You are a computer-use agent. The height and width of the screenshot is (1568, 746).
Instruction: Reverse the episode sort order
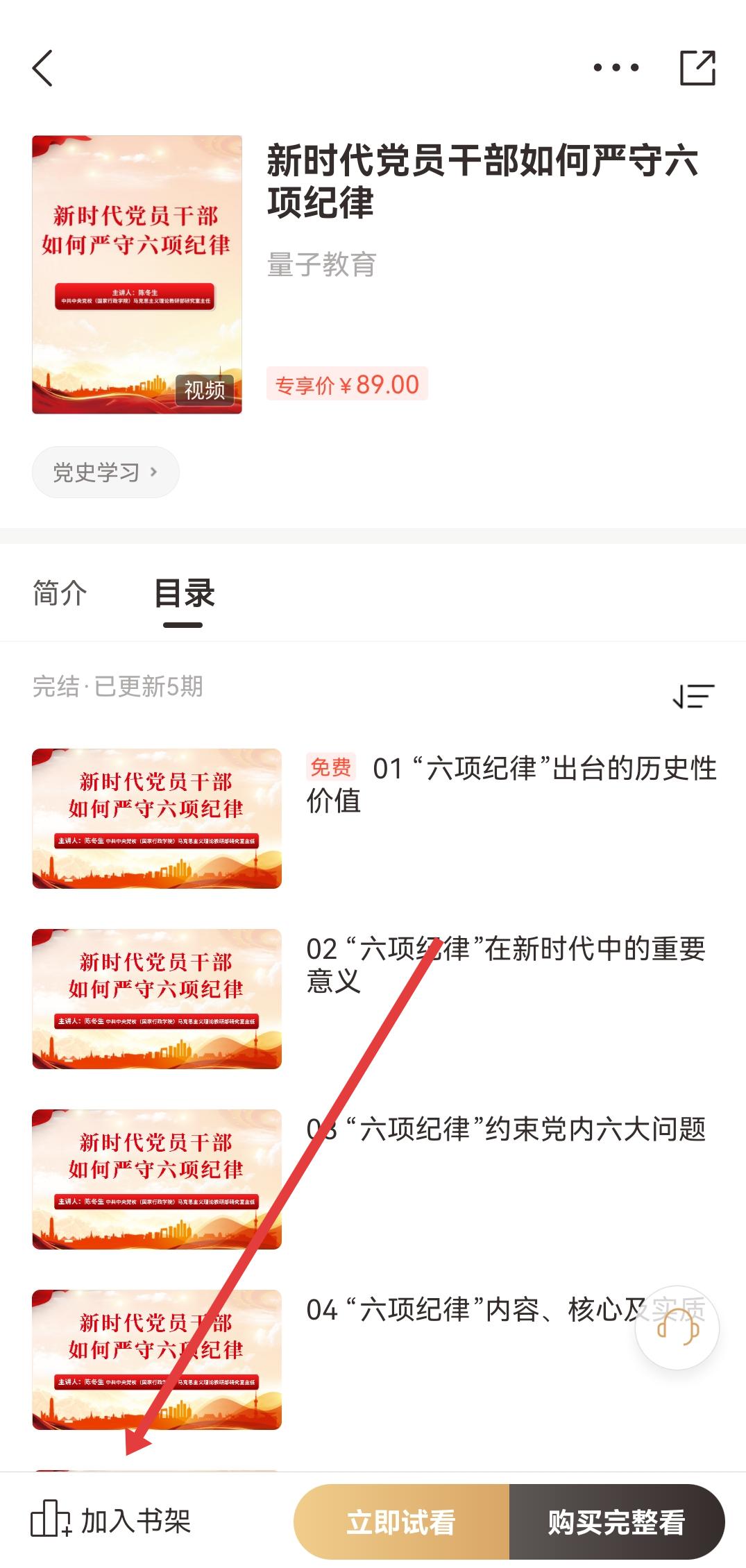[x=693, y=695]
